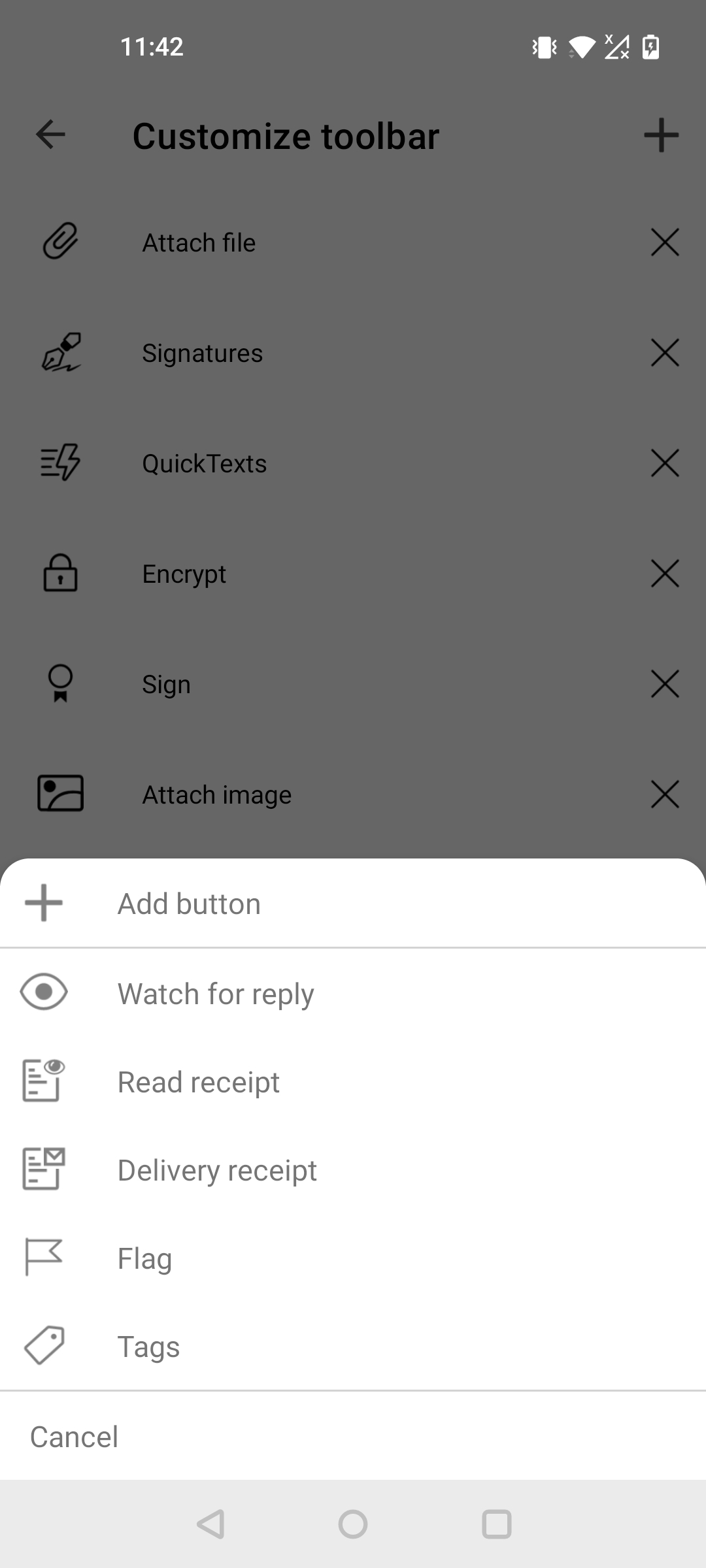Screen dimensions: 706x1568
Task: Remove Signatures from toolbar
Action: pos(665,353)
